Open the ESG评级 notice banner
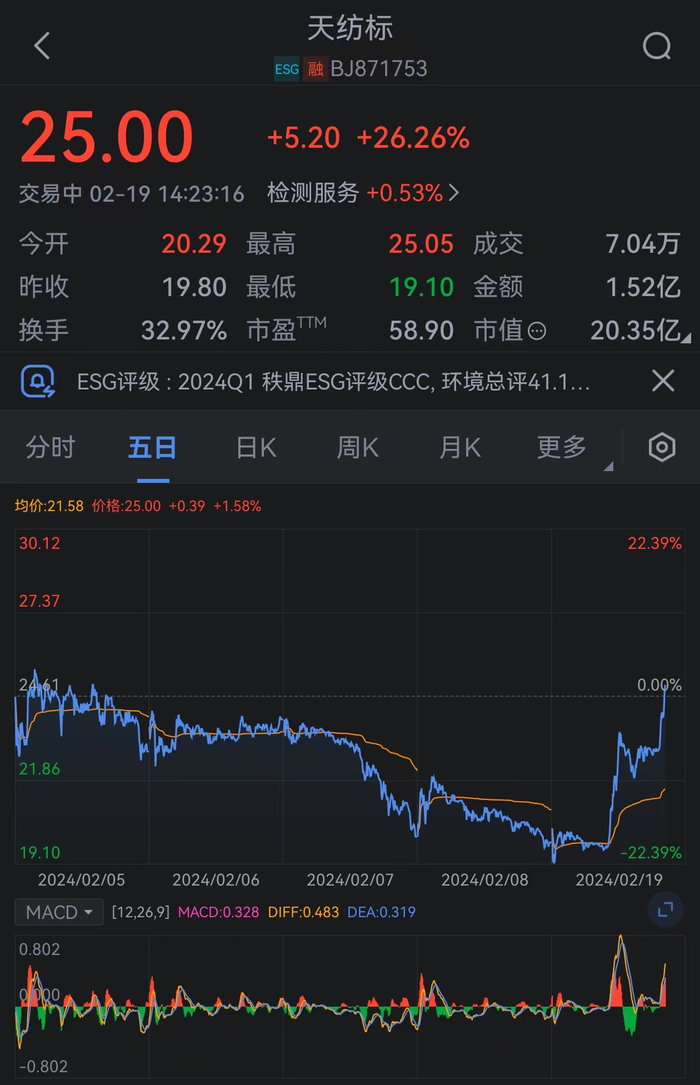The image size is (700, 1085). pyautogui.click(x=330, y=381)
